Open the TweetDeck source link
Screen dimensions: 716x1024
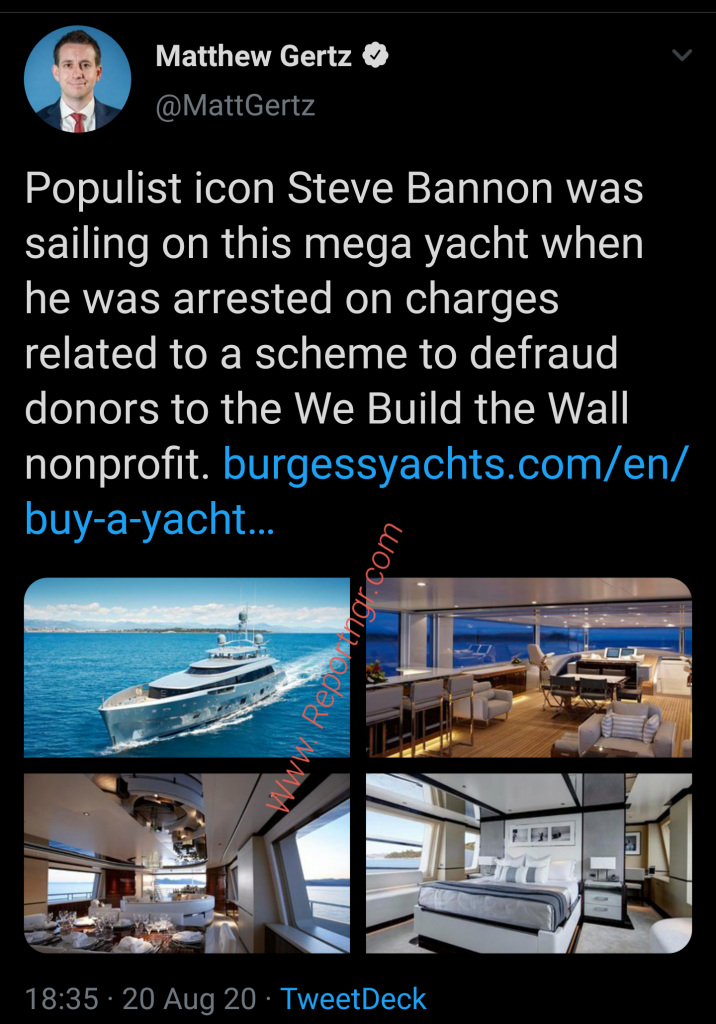(x=353, y=998)
